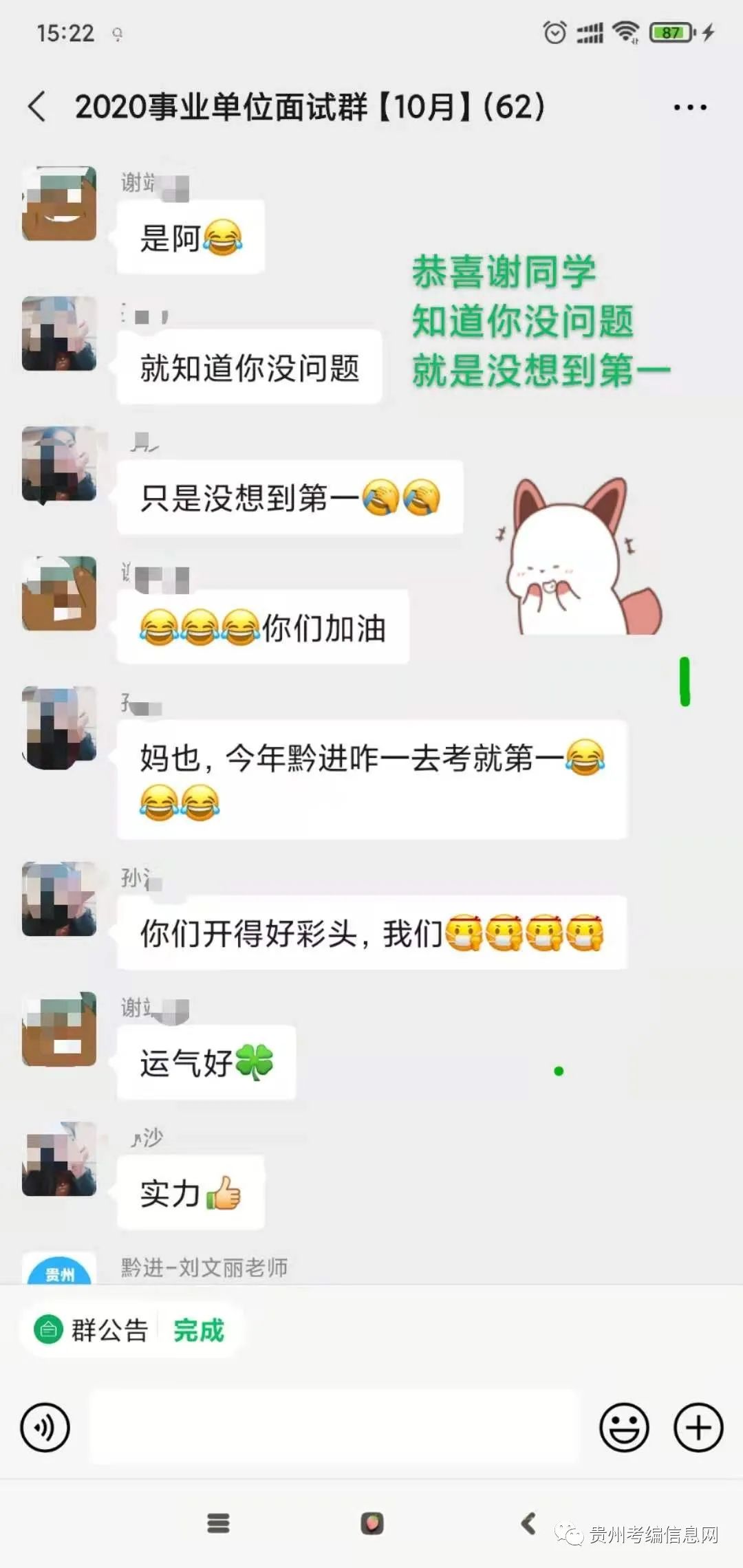The width and height of the screenshot is (743, 1568).
Task: Open the plus attachment menu
Action: (x=698, y=1428)
